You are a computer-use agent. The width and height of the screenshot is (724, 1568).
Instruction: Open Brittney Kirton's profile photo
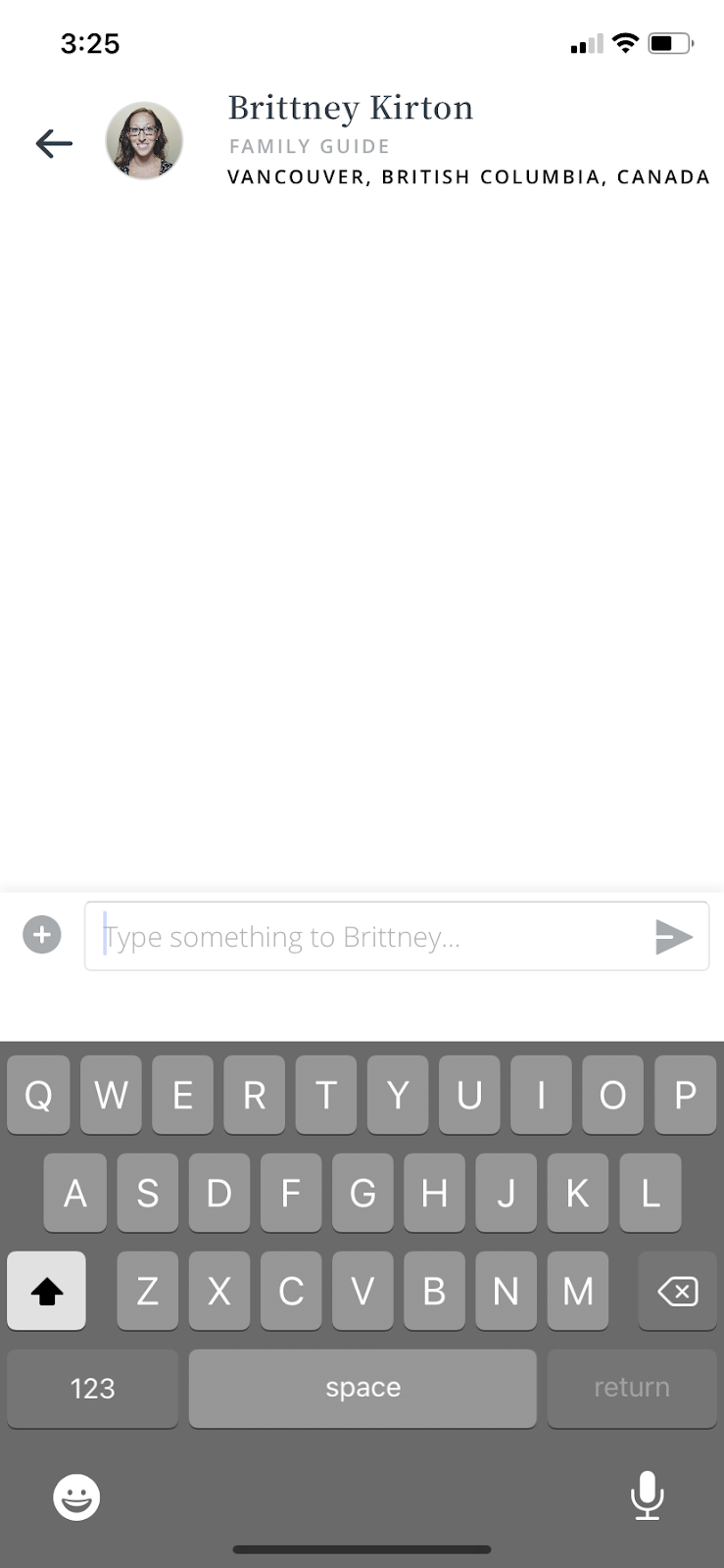click(144, 141)
